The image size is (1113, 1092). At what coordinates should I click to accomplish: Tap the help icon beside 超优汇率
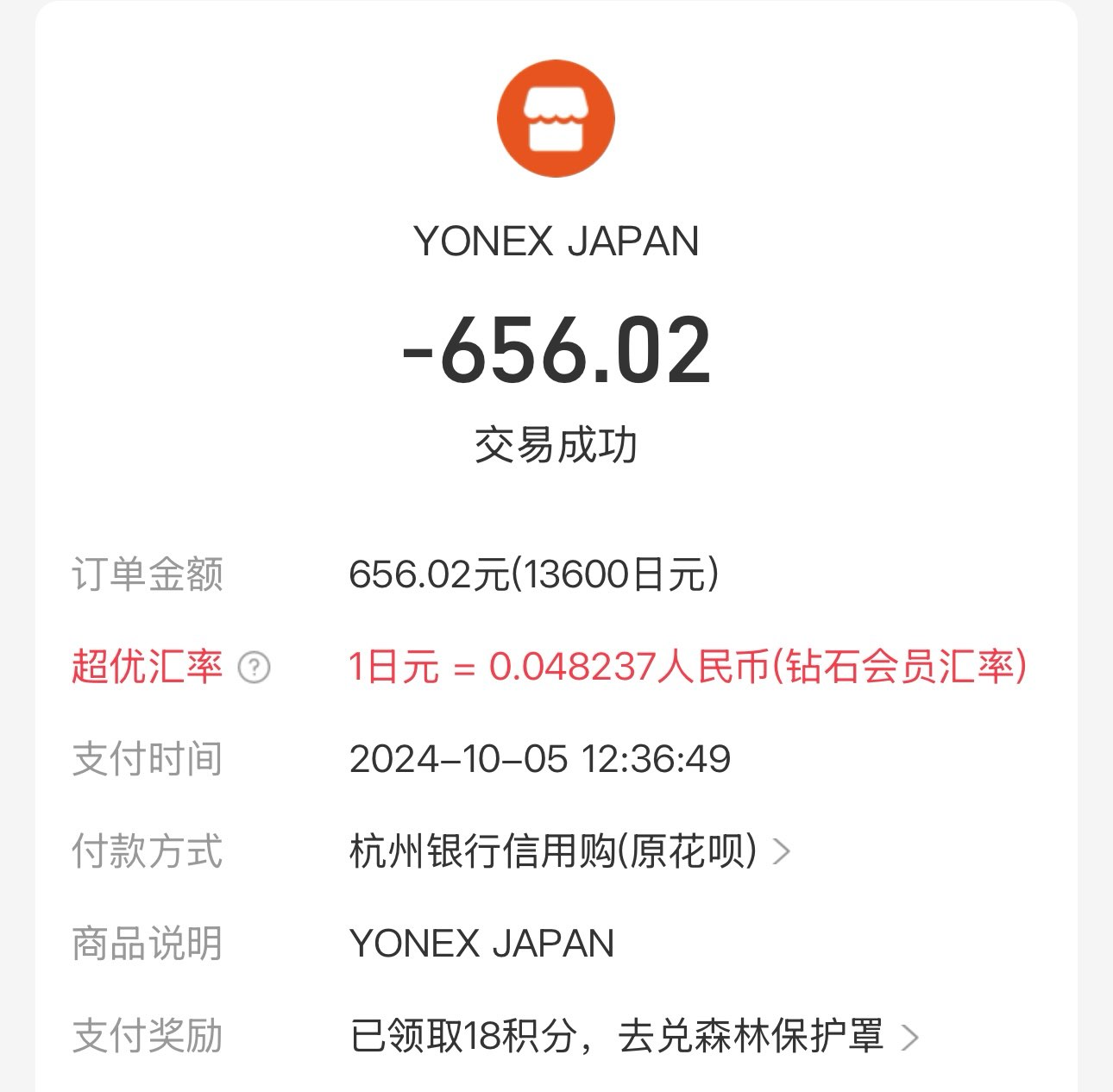coord(254,668)
